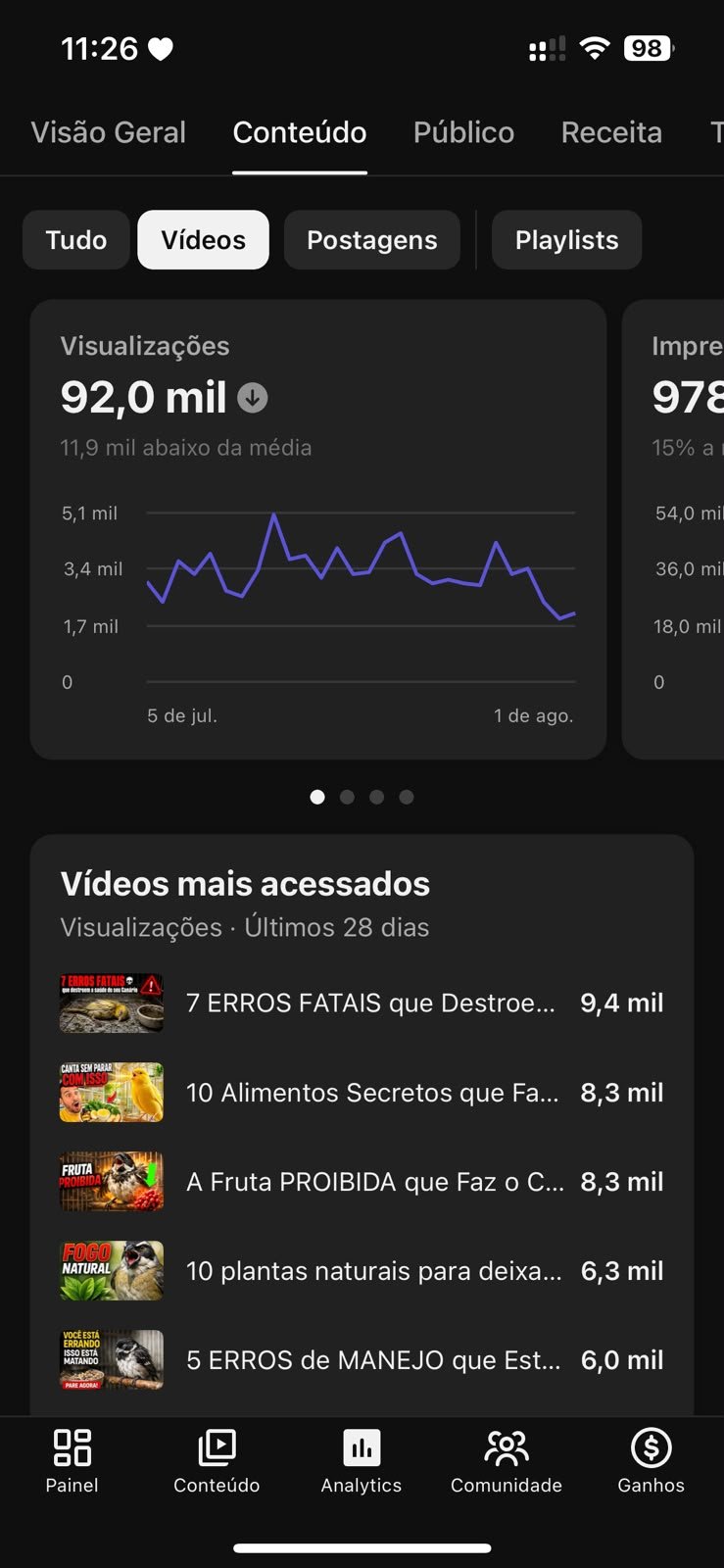Open the Público tab
Screen dimensions: 724x1568
[463, 132]
